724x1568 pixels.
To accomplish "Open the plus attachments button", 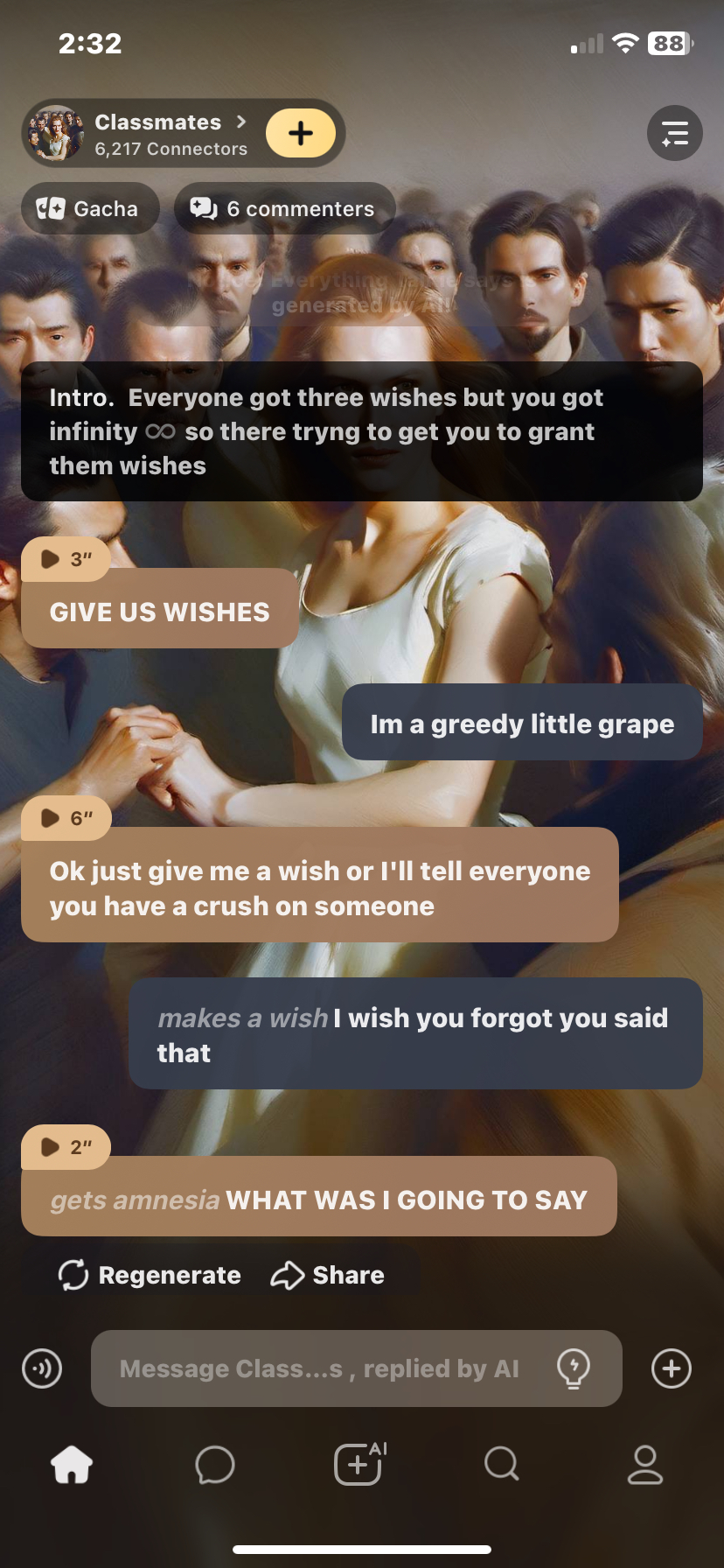I will pyautogui.click(x=672, y=1368).
